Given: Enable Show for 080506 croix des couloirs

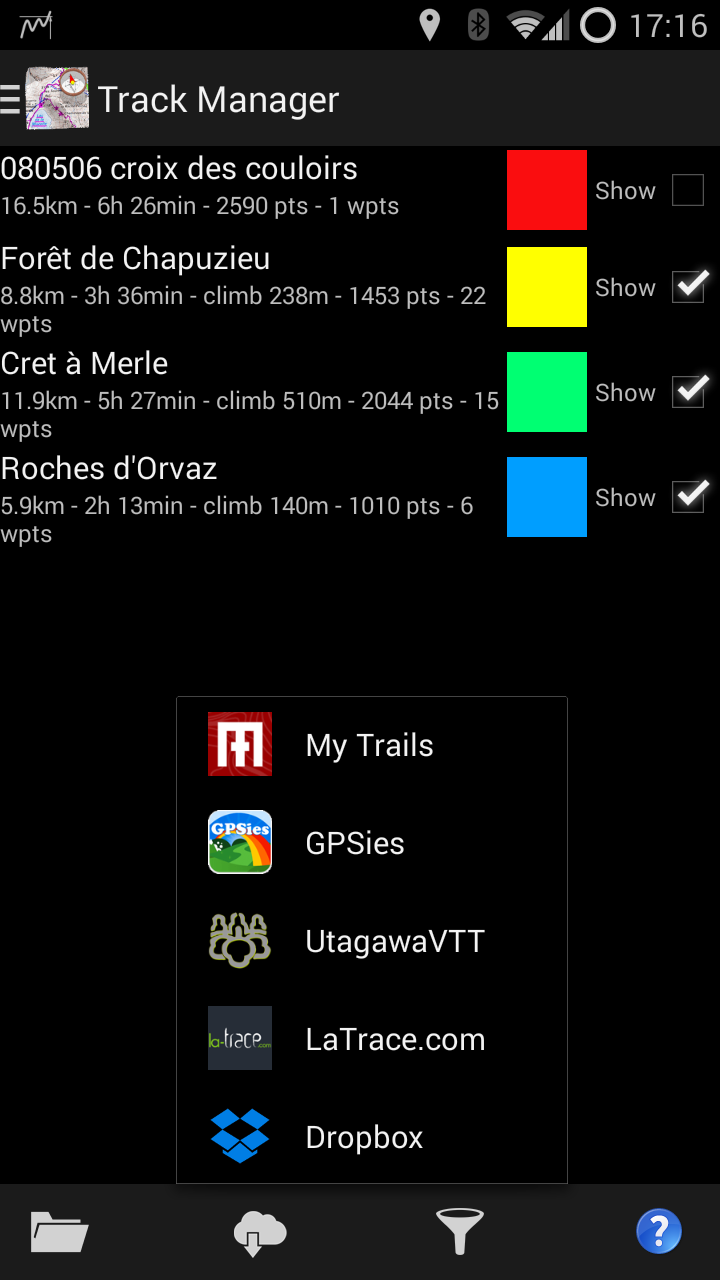Looking at the screenshot, I should tap(688, 190).
